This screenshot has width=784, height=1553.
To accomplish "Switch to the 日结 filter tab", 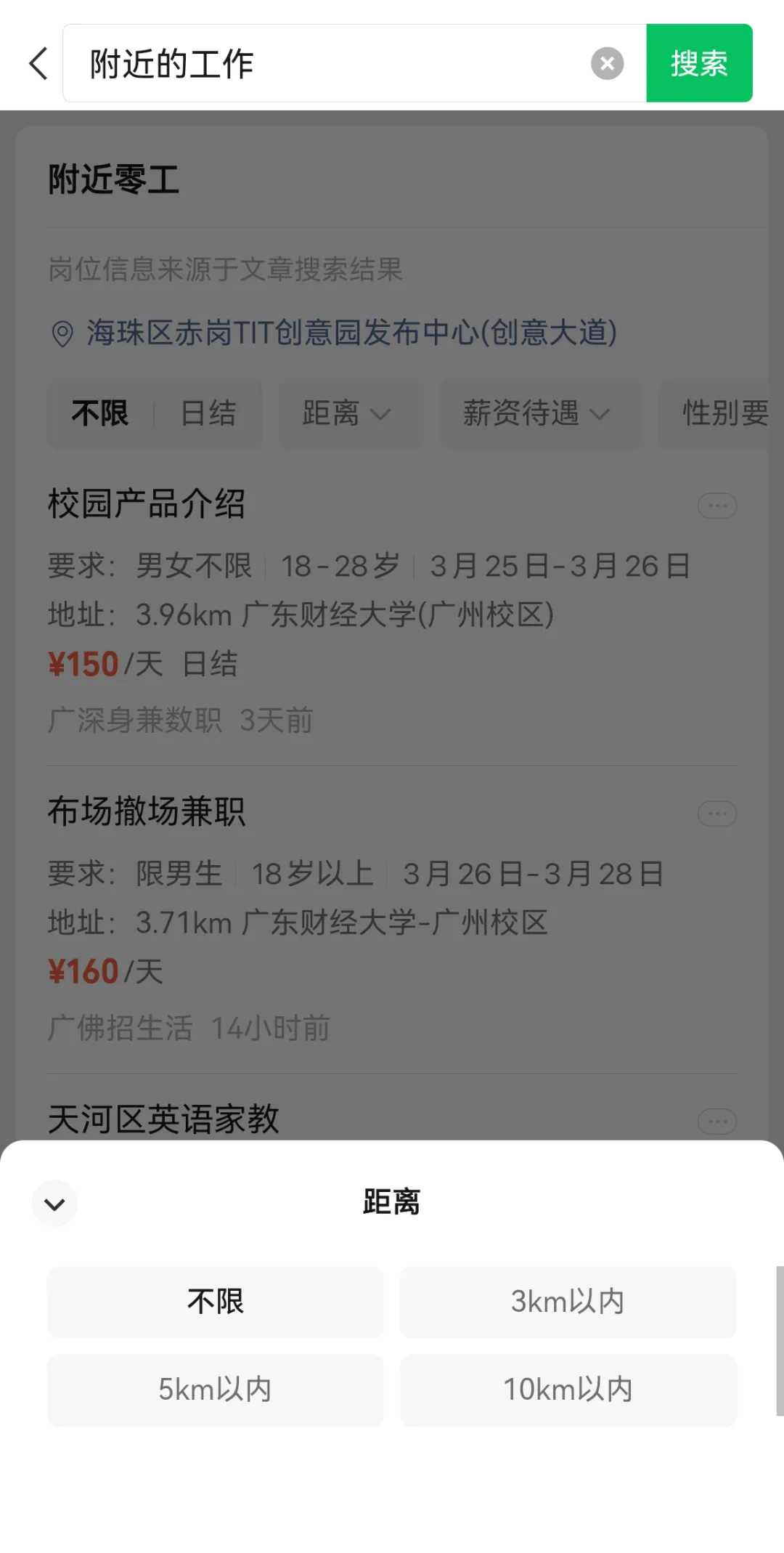I will (208, 413).
